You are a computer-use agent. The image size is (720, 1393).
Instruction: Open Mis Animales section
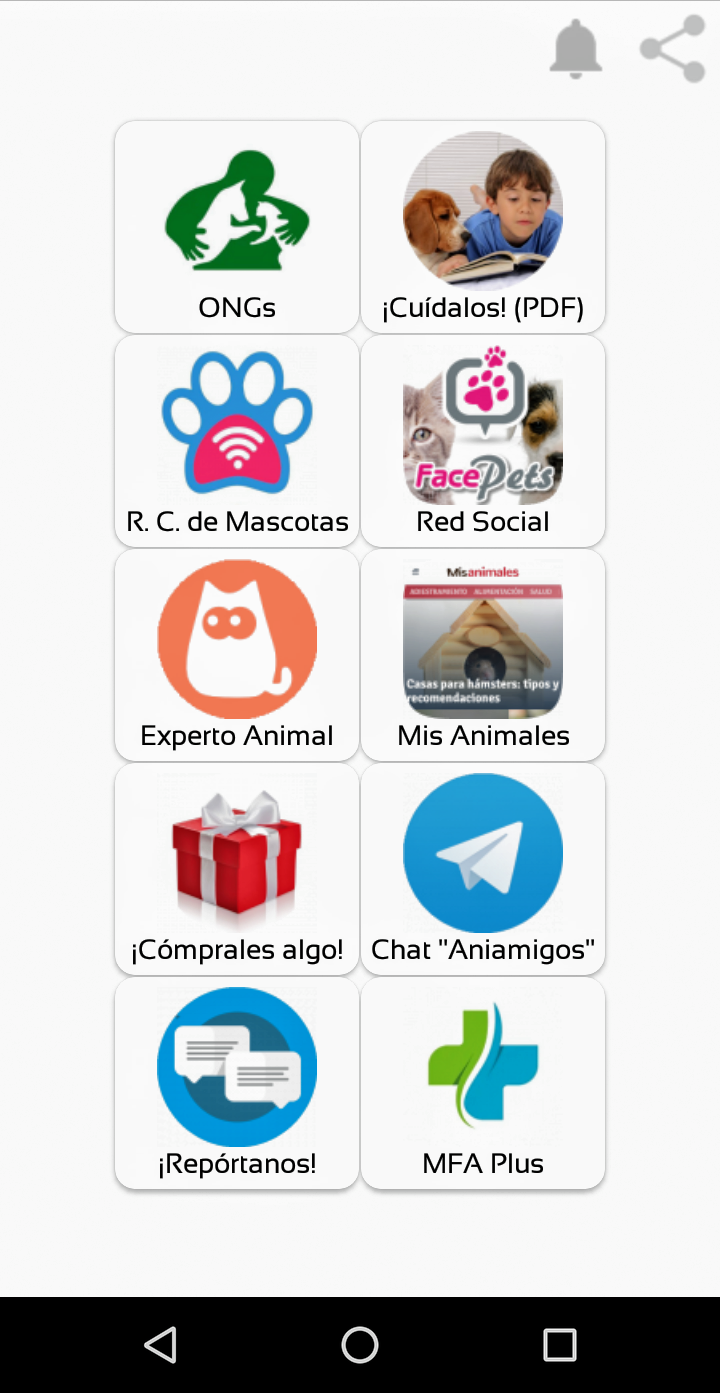coord(483,655)
